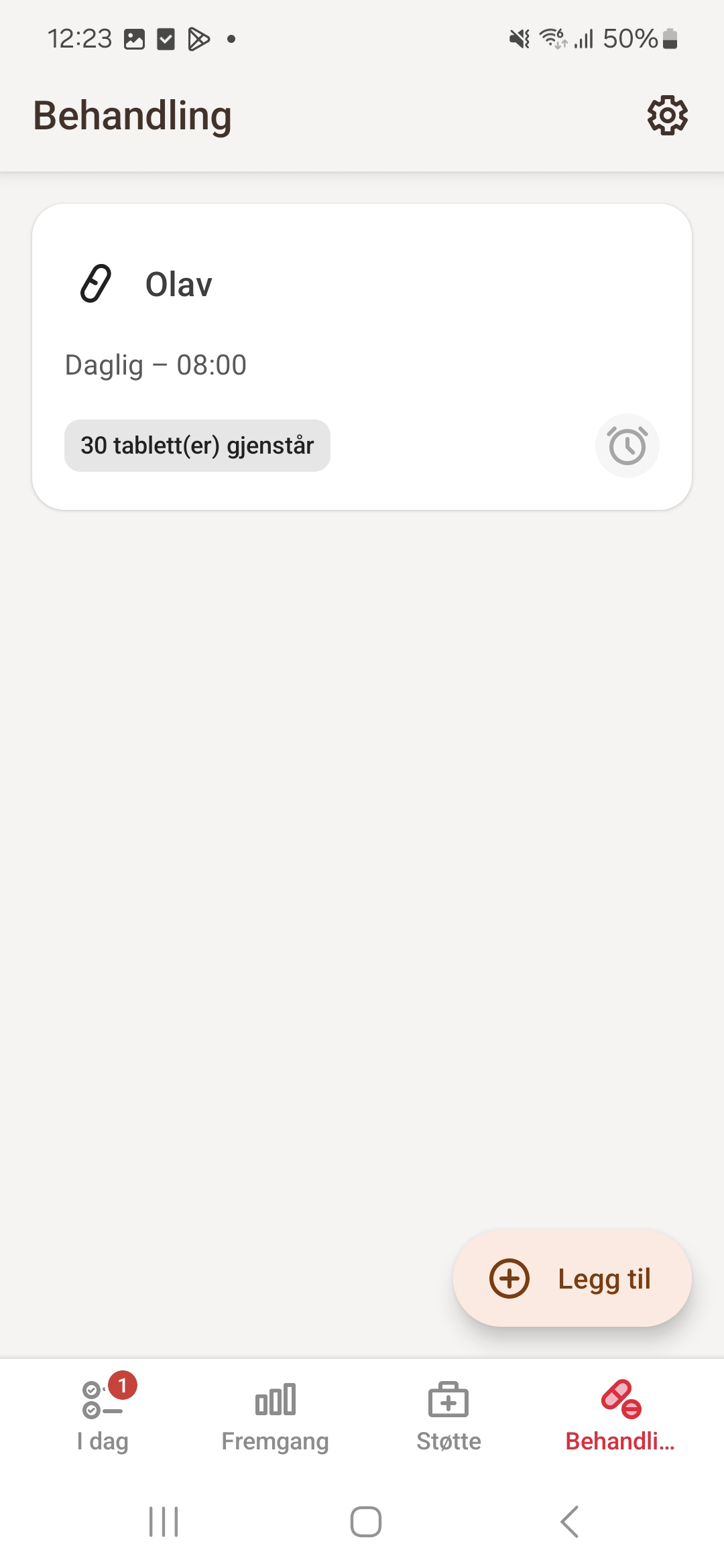Return to the home screen
This screenshot has width=724, height=1568.
pos(365,1521)
